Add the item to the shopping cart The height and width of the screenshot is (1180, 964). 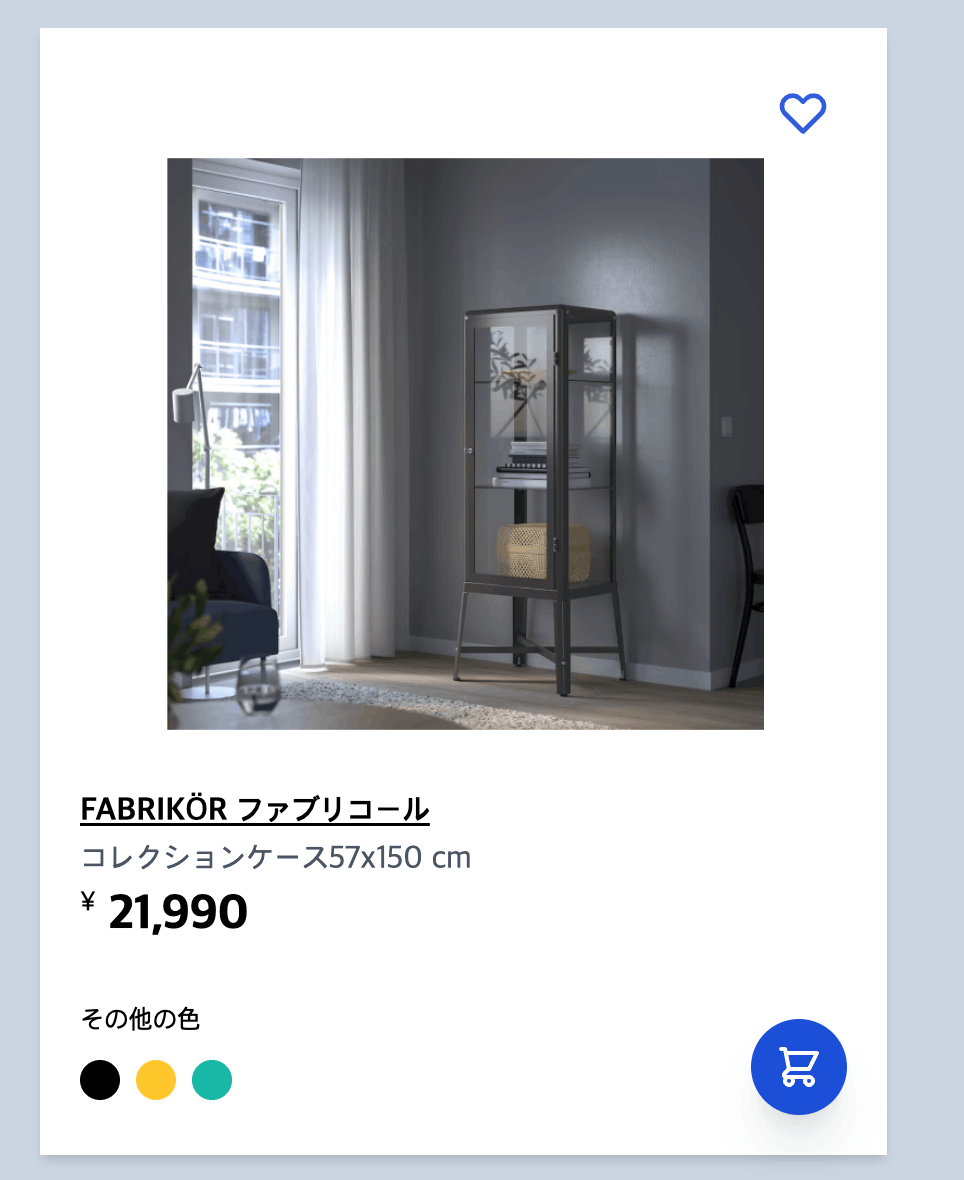pos(798,1067)
